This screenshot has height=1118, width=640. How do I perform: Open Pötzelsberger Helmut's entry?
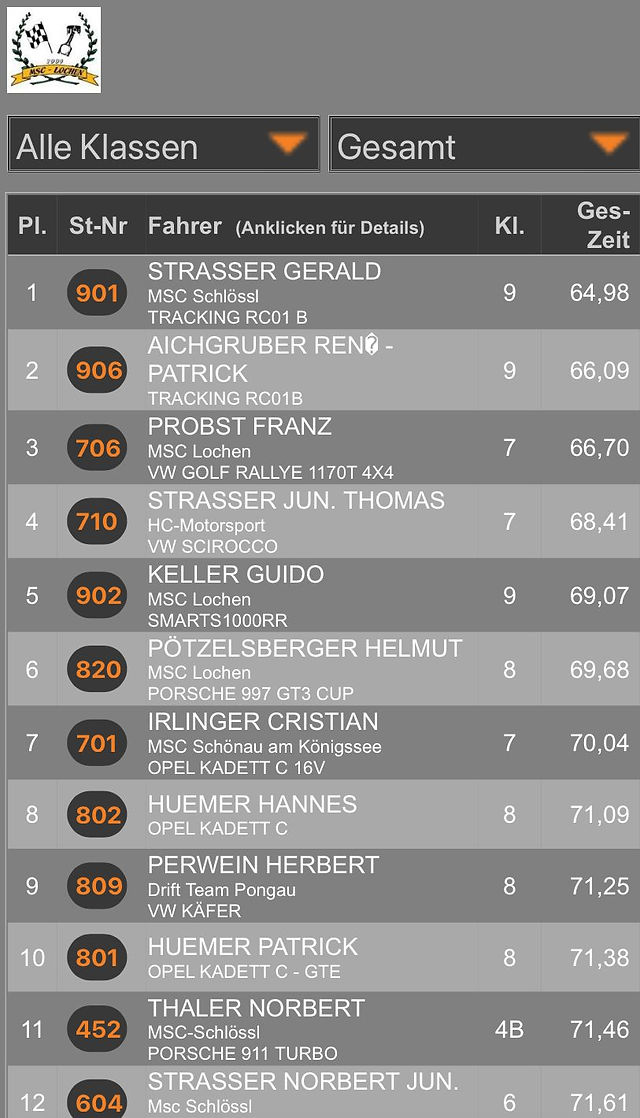(x=324, y=670)
